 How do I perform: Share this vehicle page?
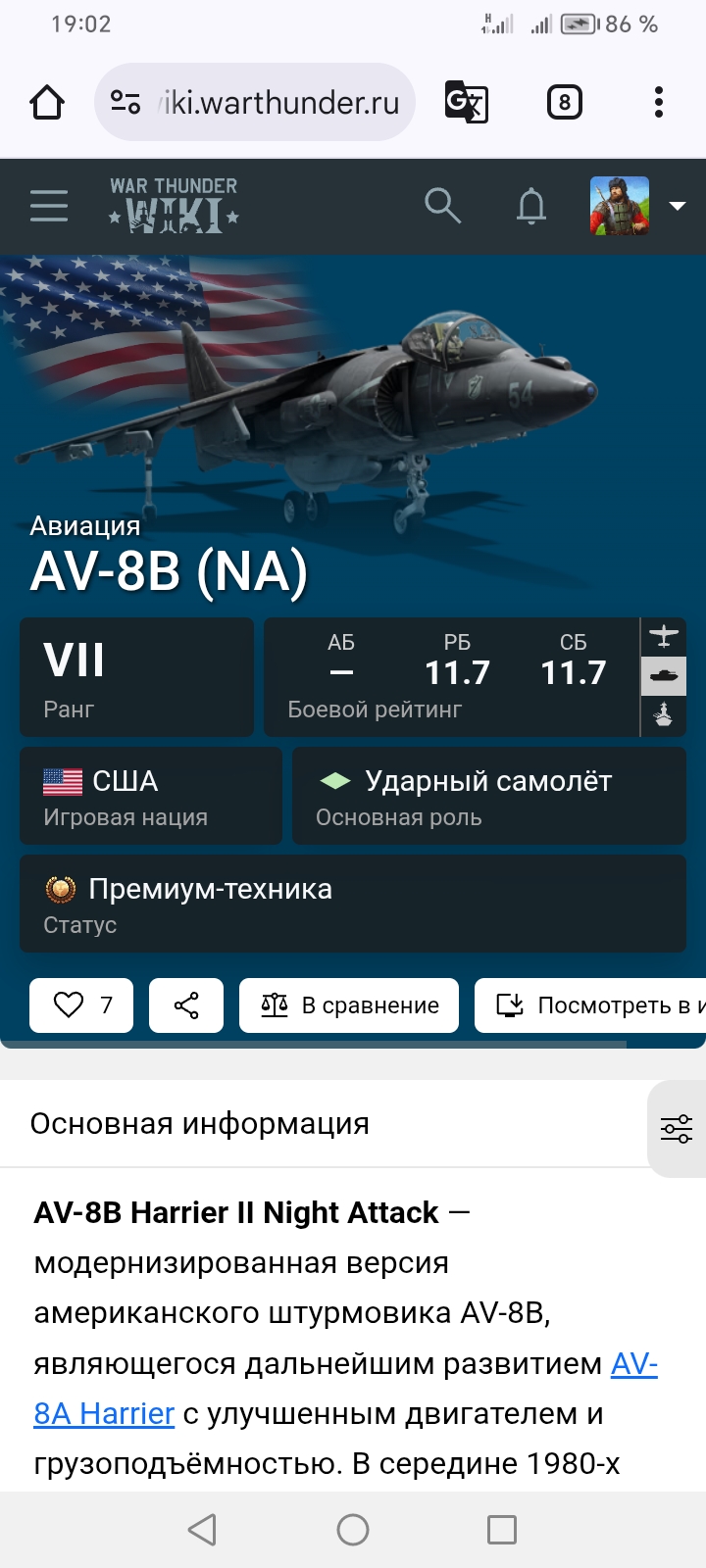tap(186, 1005)
